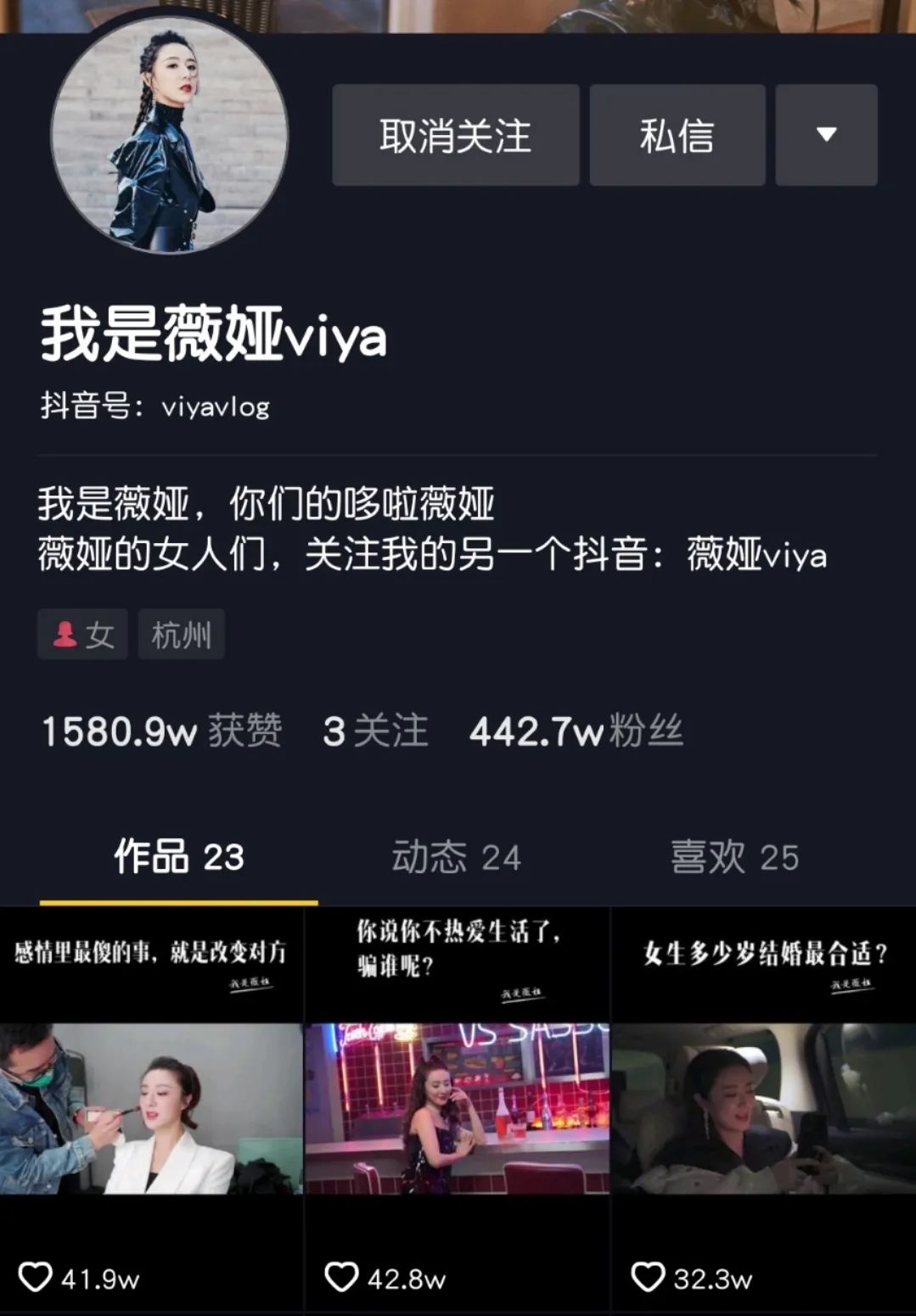Send a private message via 私信

[677, 135]
